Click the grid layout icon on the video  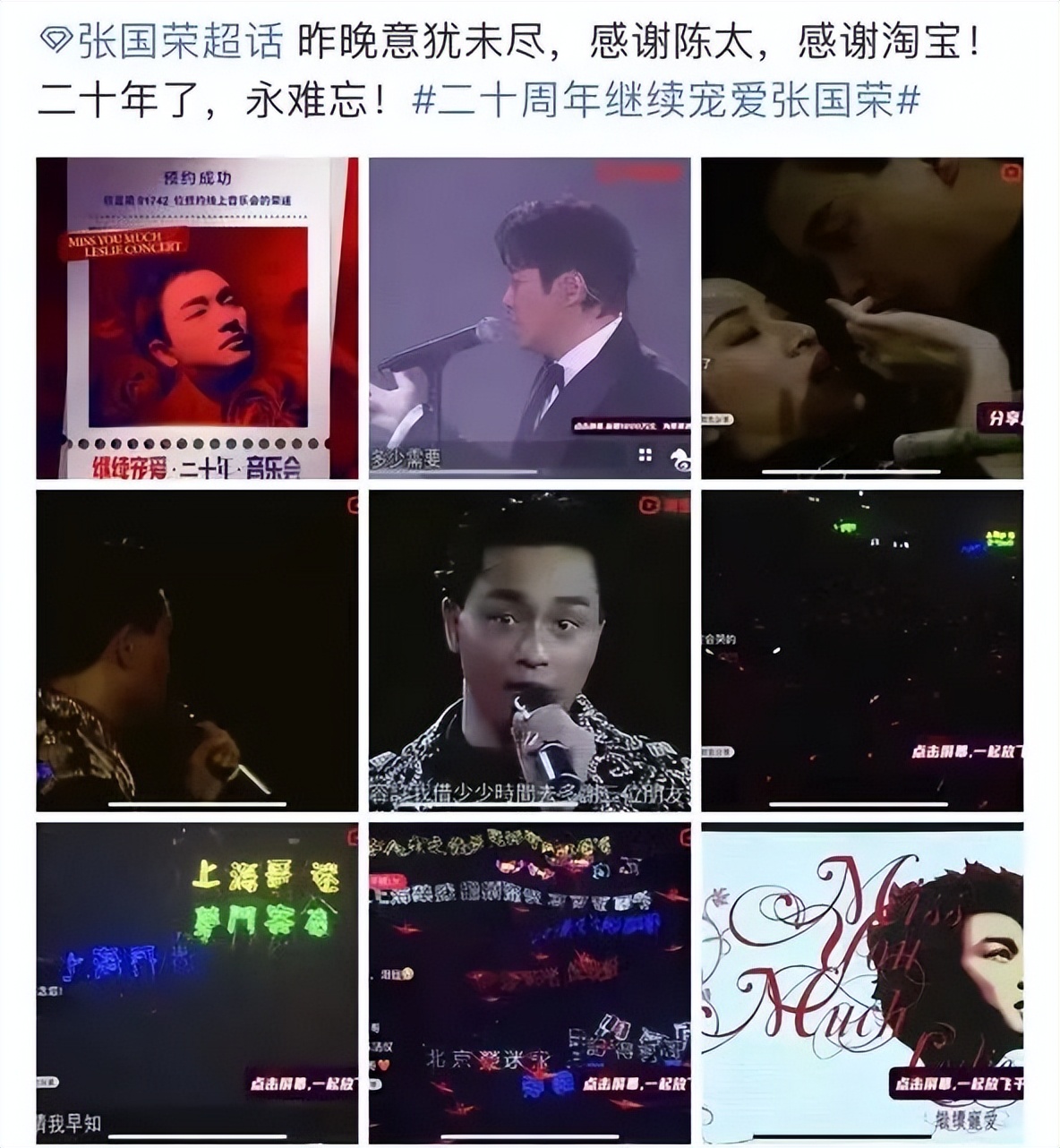pyautogui.click(x=644, y=456)
